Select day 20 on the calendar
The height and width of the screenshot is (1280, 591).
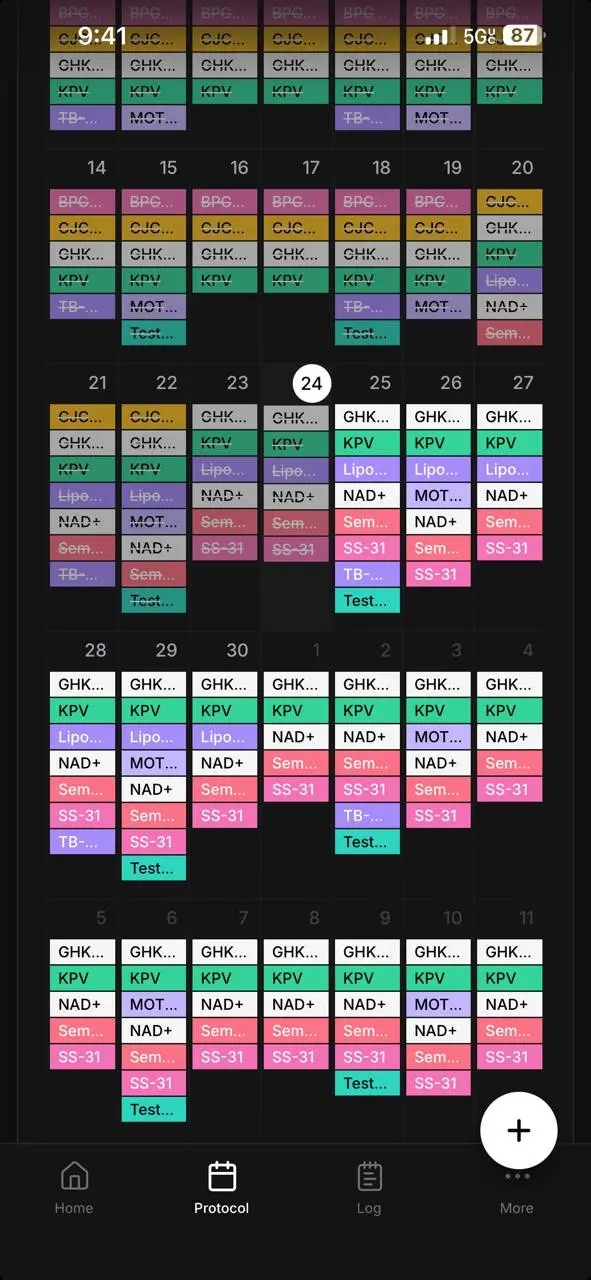[x=522, y=167]
